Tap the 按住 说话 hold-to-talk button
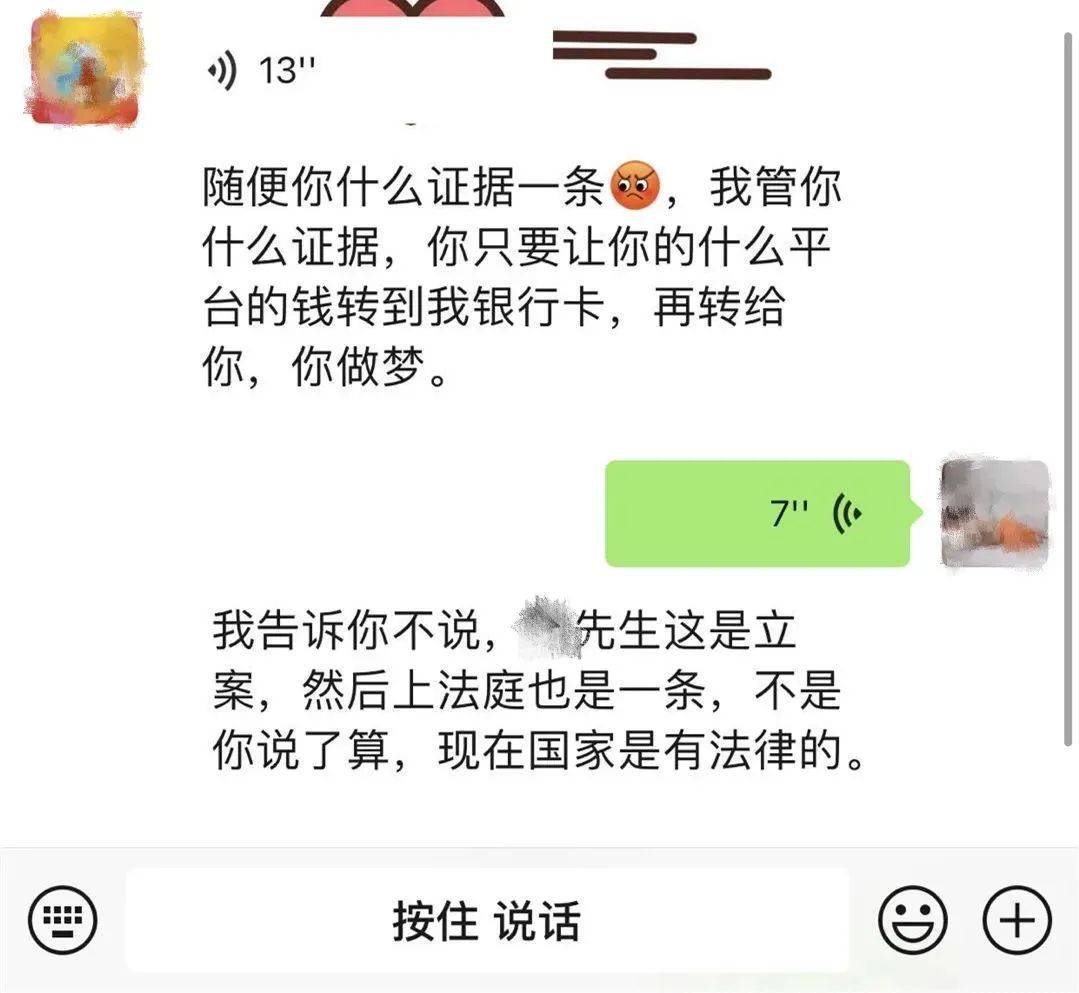This screenshot has height=993, width=1079. [486, 920]
